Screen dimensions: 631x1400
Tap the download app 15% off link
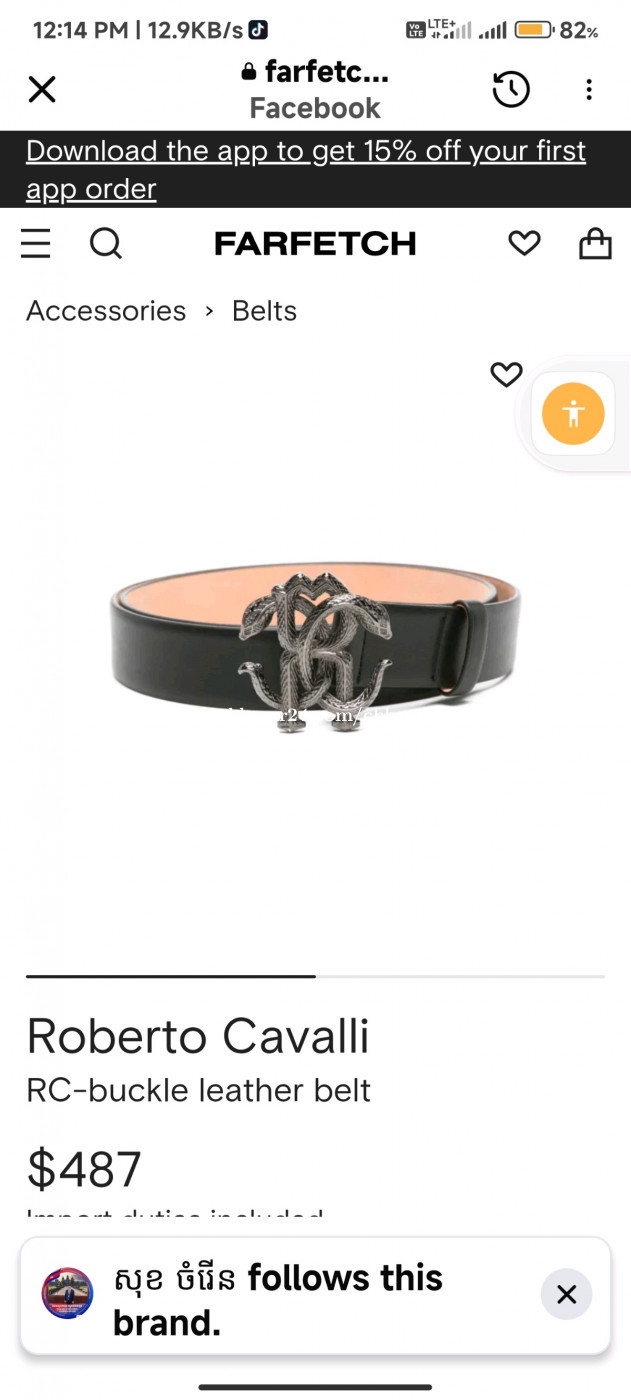(x=305, y=169)
